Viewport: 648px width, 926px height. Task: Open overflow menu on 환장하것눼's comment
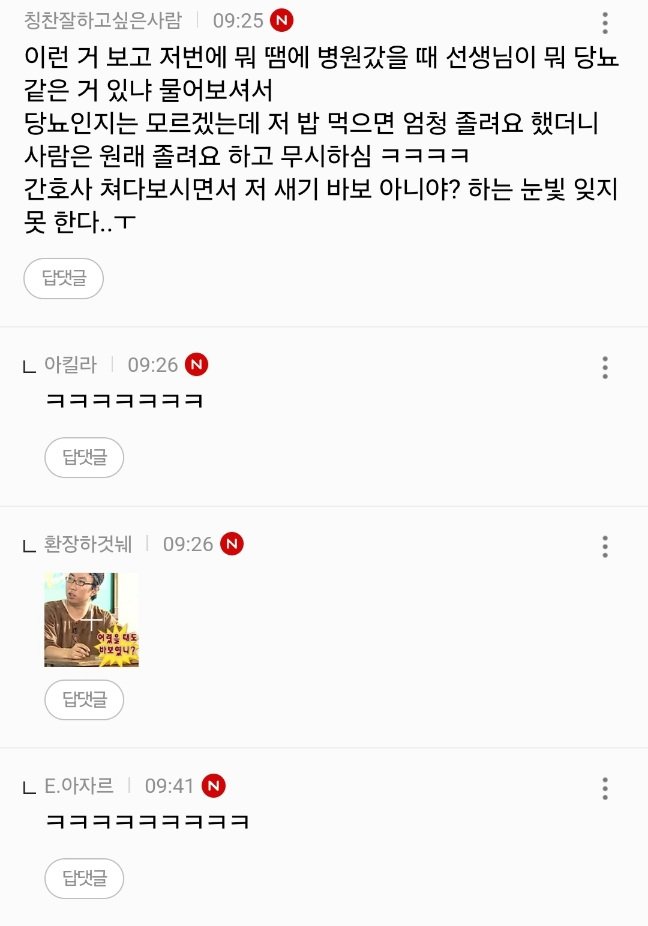tap(605, 546)
